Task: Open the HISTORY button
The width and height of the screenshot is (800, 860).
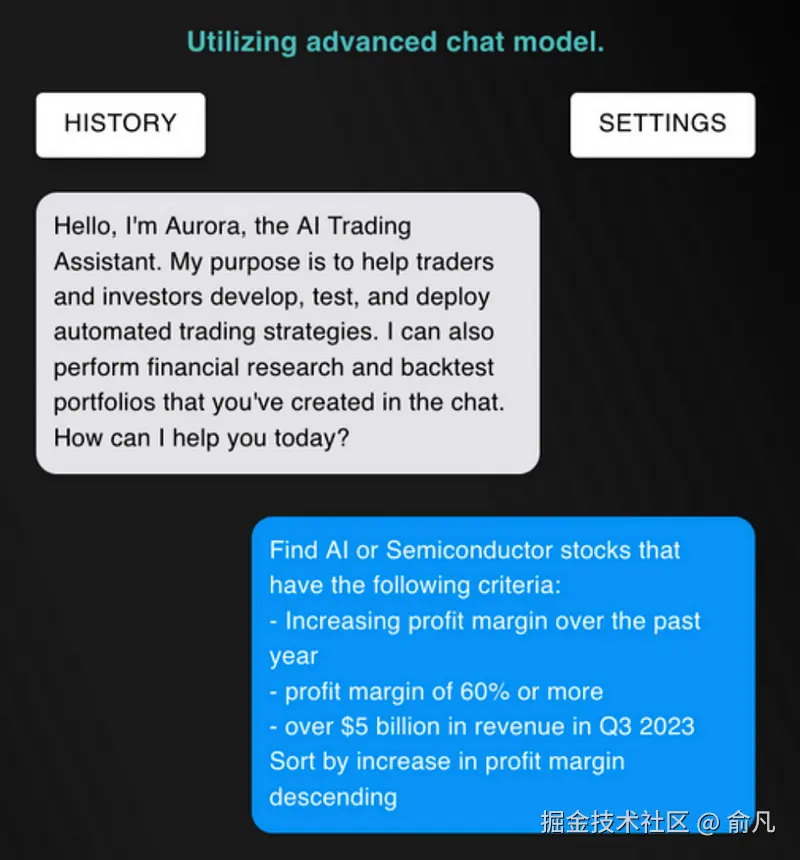Action: (x=120, y=124)
